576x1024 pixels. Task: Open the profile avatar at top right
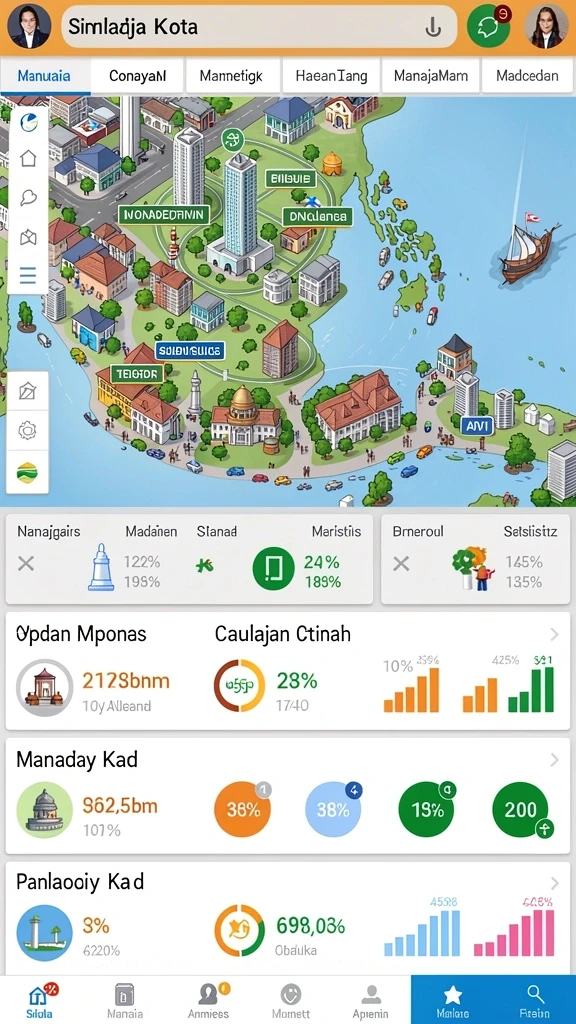[546, 27]
